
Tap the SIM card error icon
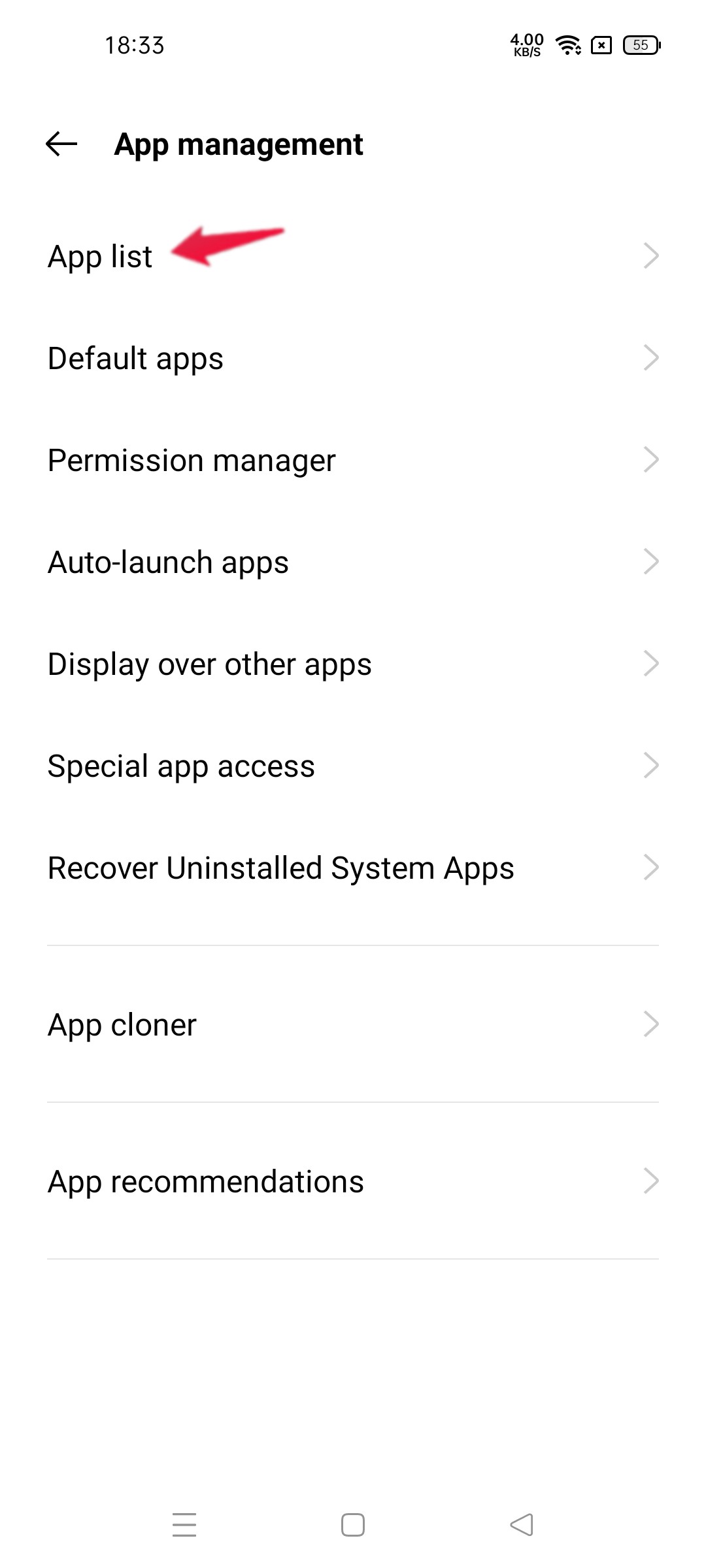[601, 44]
